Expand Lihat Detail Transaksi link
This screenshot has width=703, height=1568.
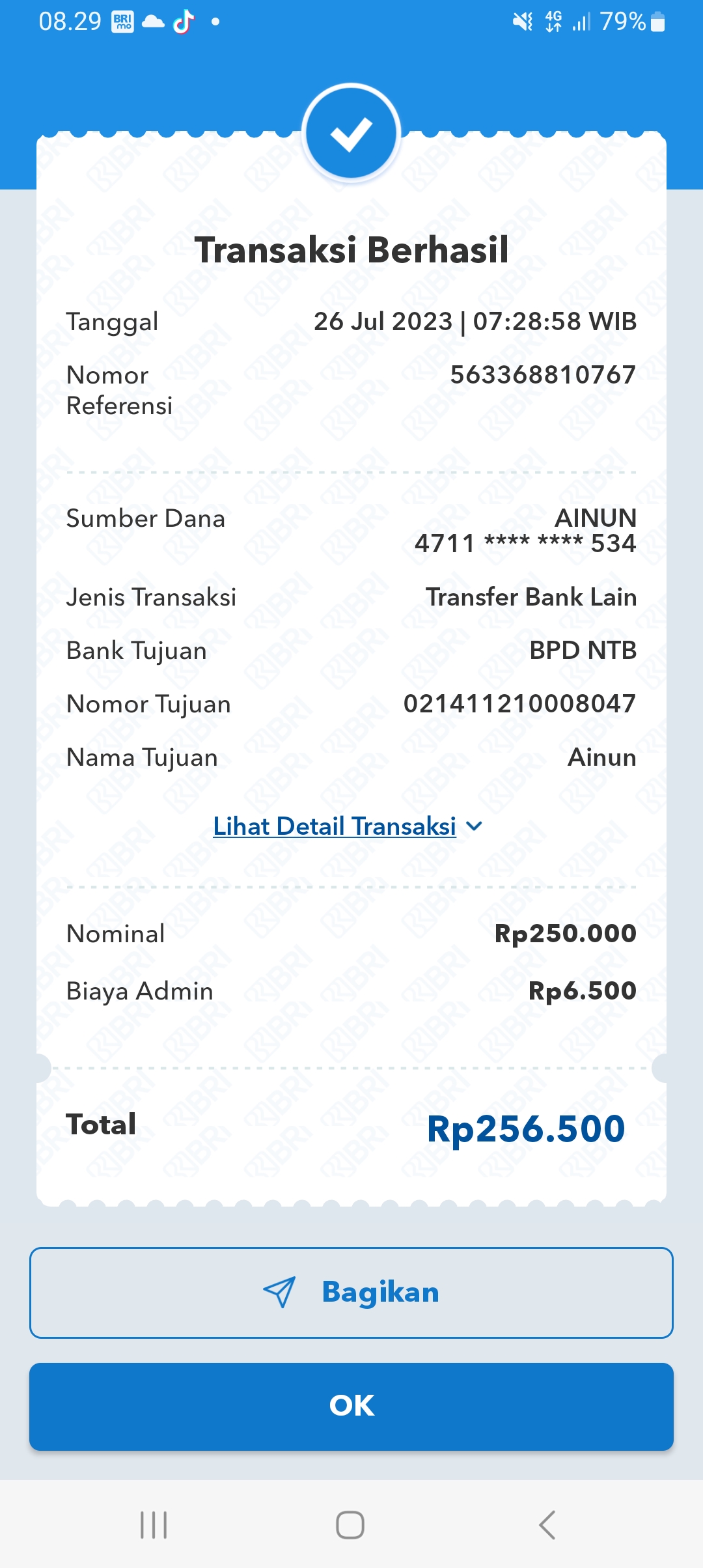point(346,826)
